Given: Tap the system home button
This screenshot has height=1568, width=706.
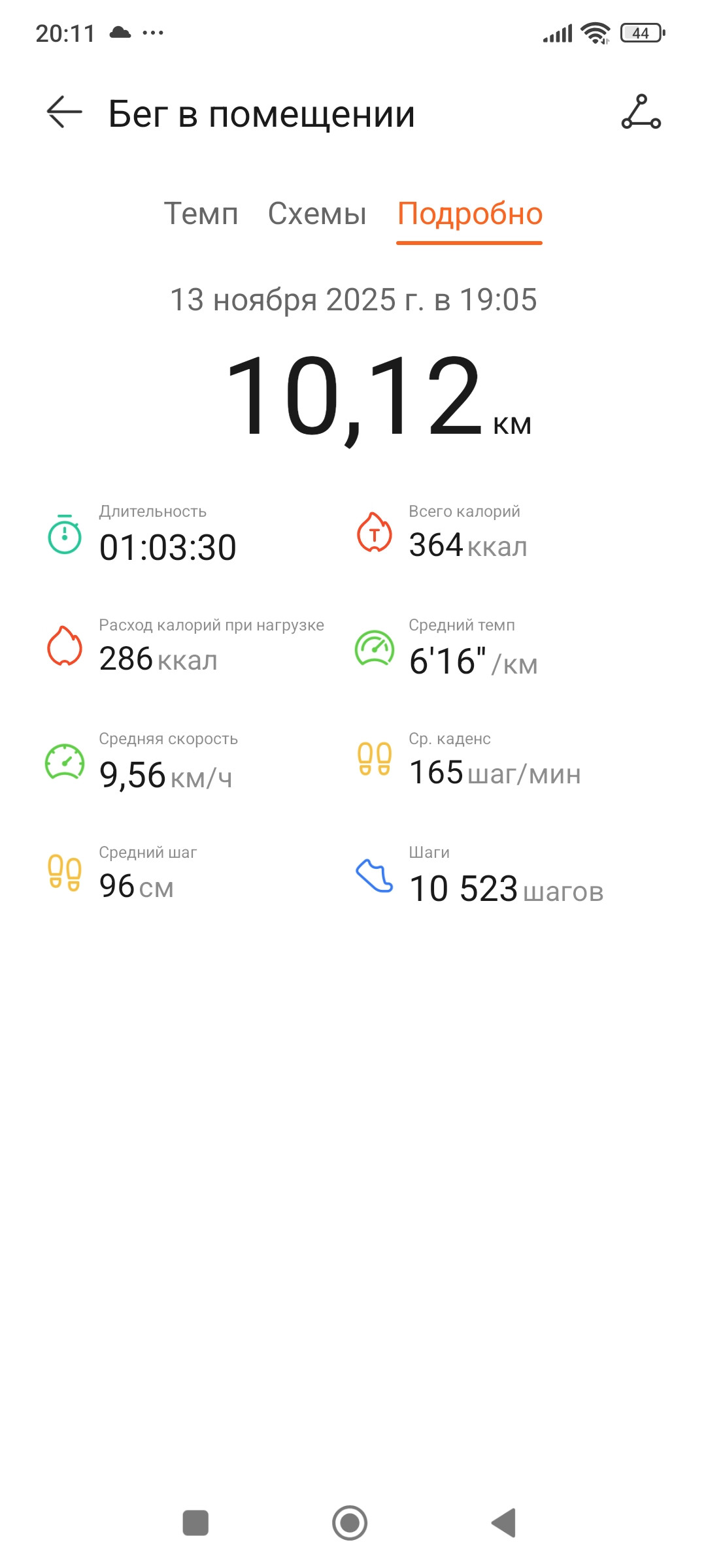Looking at the screenshot, I should point(350,1523).
